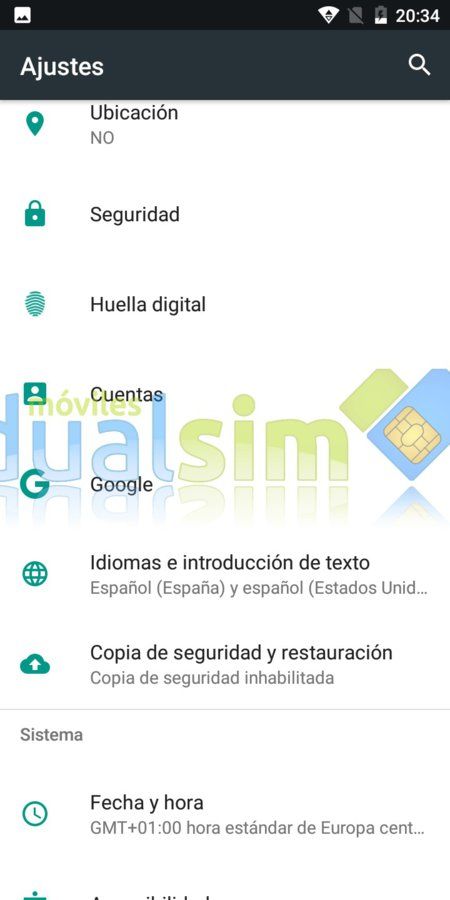Open Google settings
The width and height of the screenshot is (450, 900).
point(225,484)
